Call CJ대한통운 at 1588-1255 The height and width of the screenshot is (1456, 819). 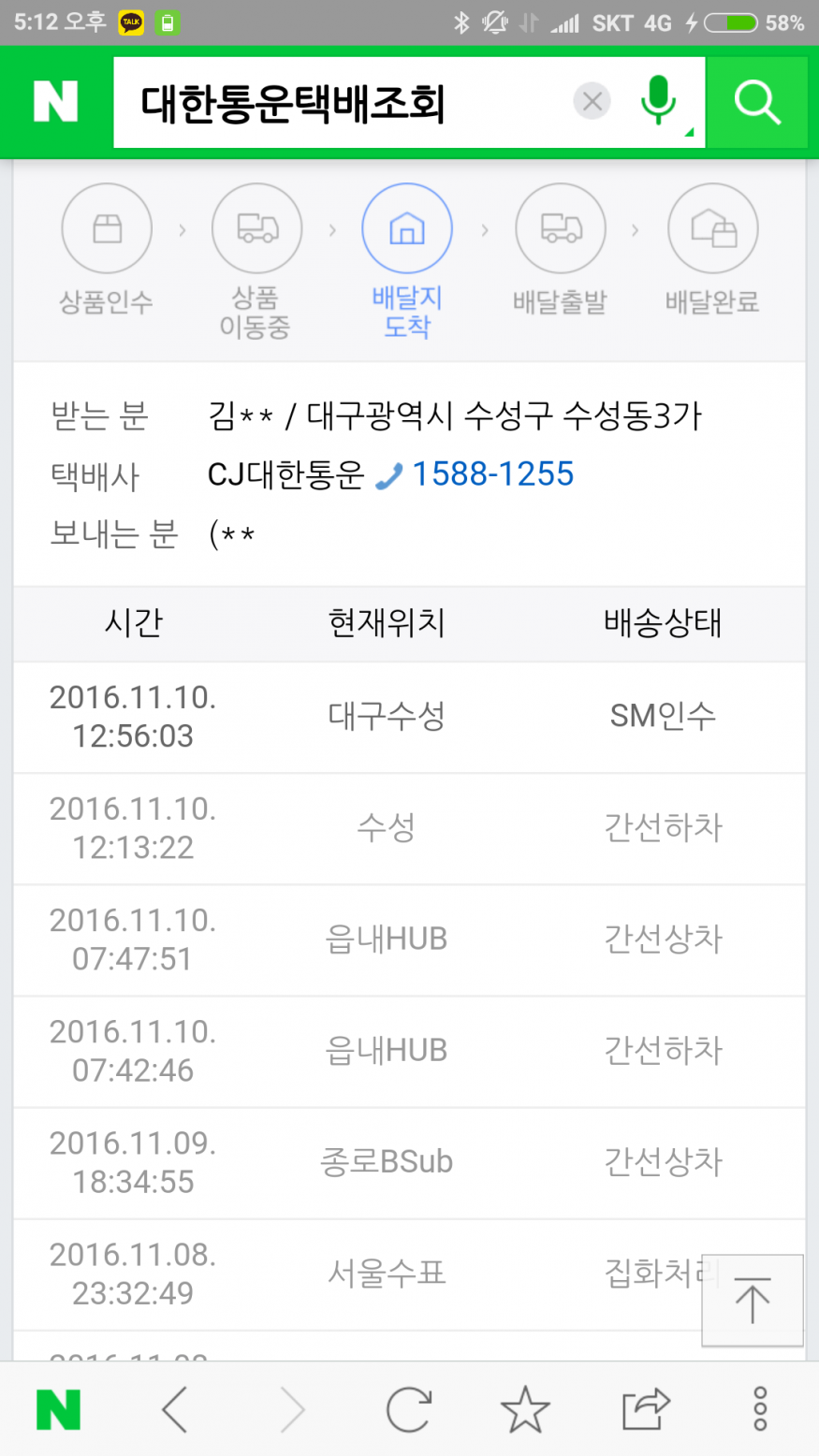pos(491,474)
